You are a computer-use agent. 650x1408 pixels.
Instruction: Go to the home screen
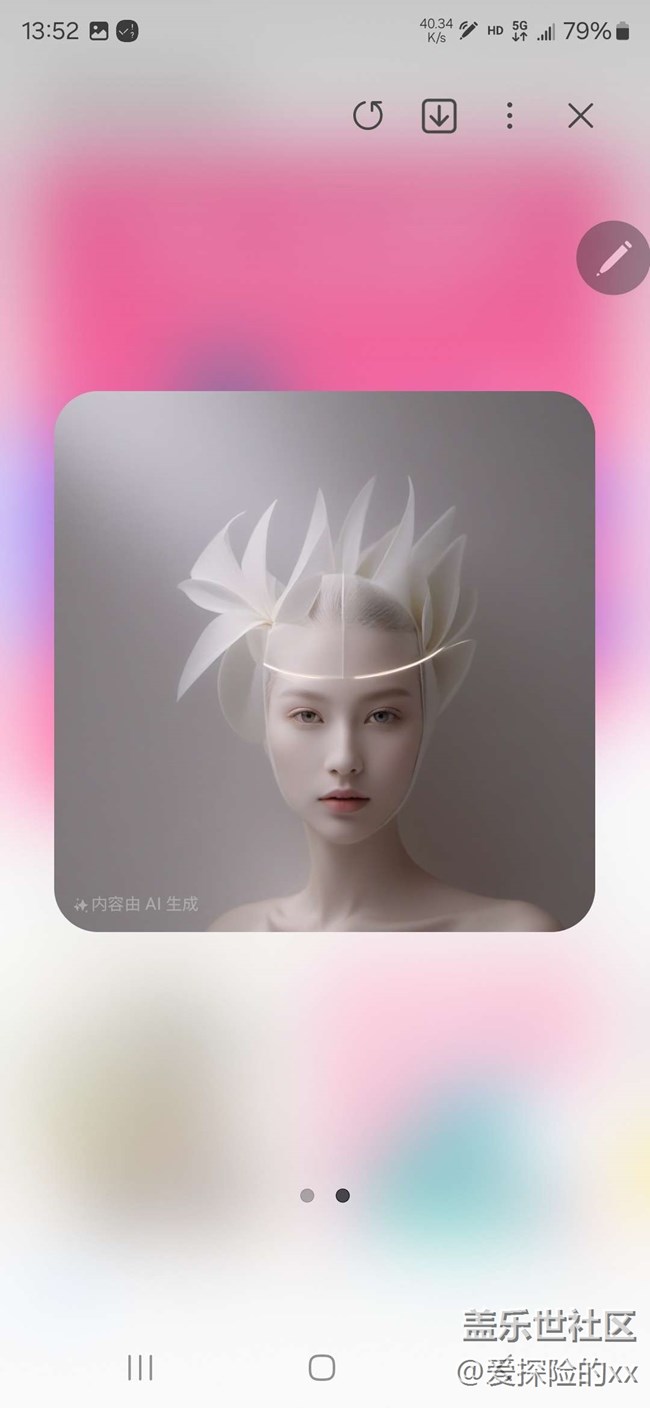[x=322, y=1367]
